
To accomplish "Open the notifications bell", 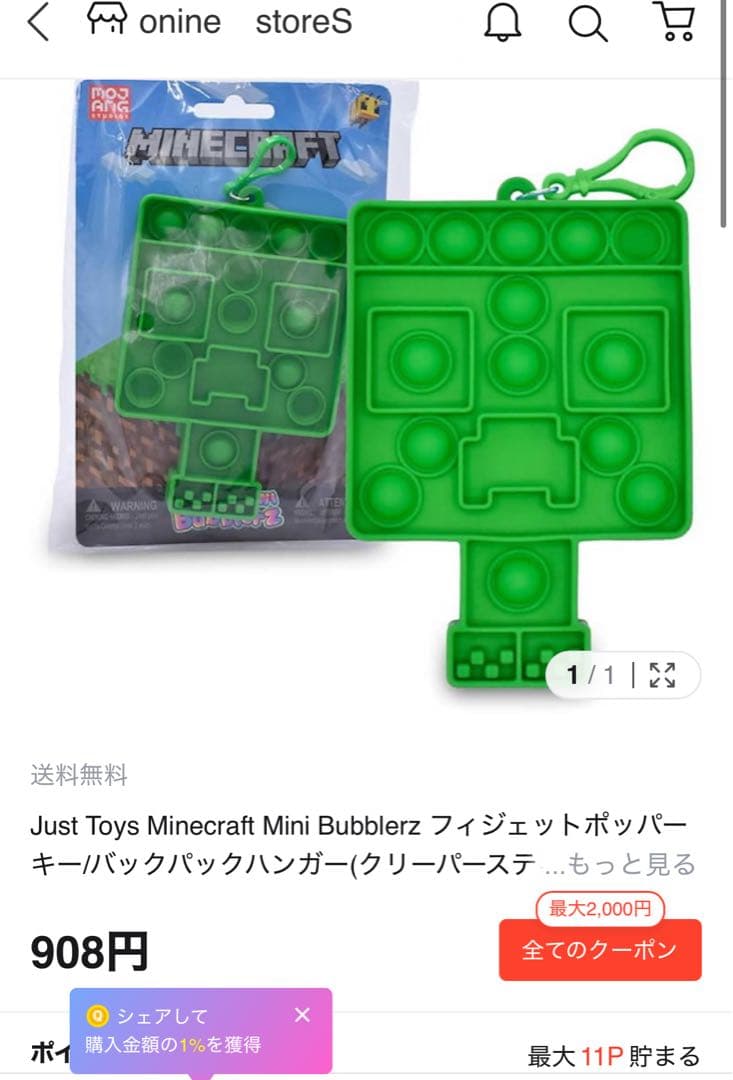I will coord(502,22).
